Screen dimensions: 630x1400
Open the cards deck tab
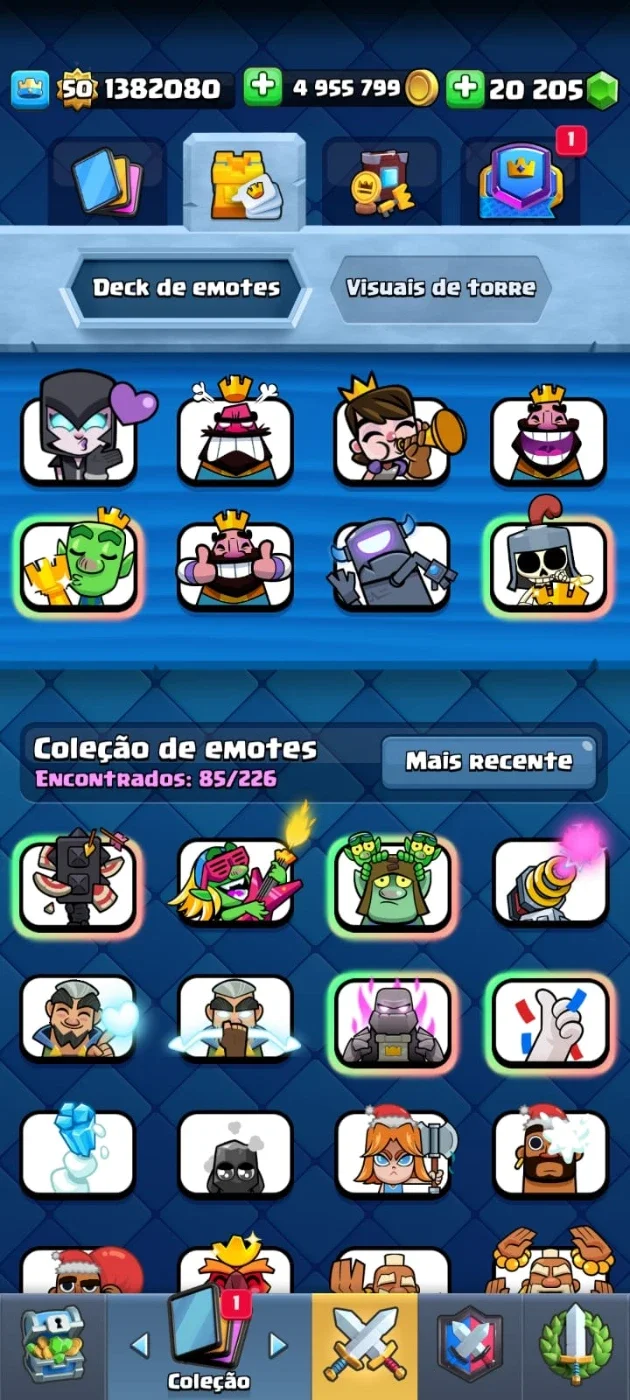pos(107,181)
